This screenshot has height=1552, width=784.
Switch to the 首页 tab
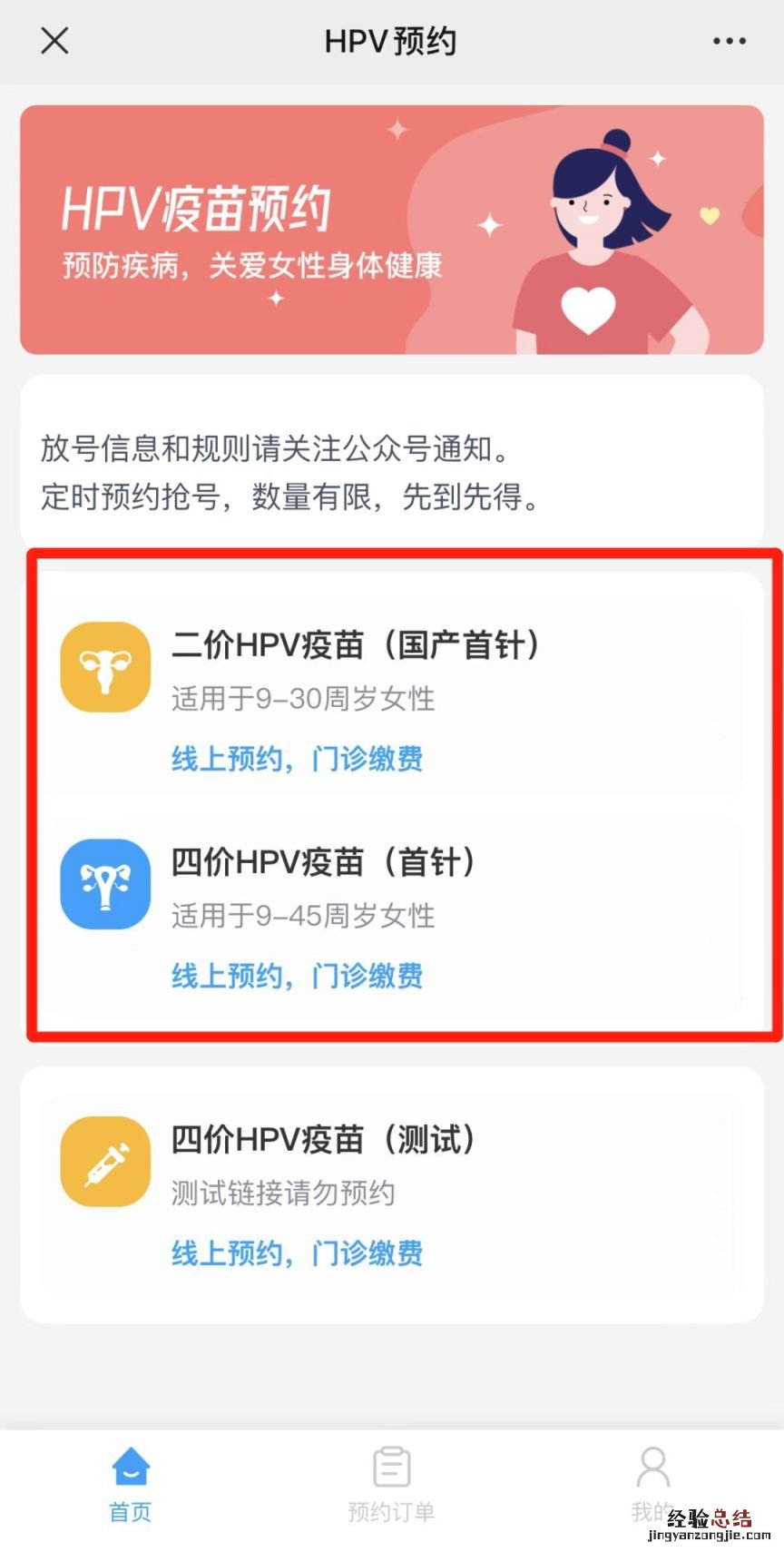(131, 1485)
